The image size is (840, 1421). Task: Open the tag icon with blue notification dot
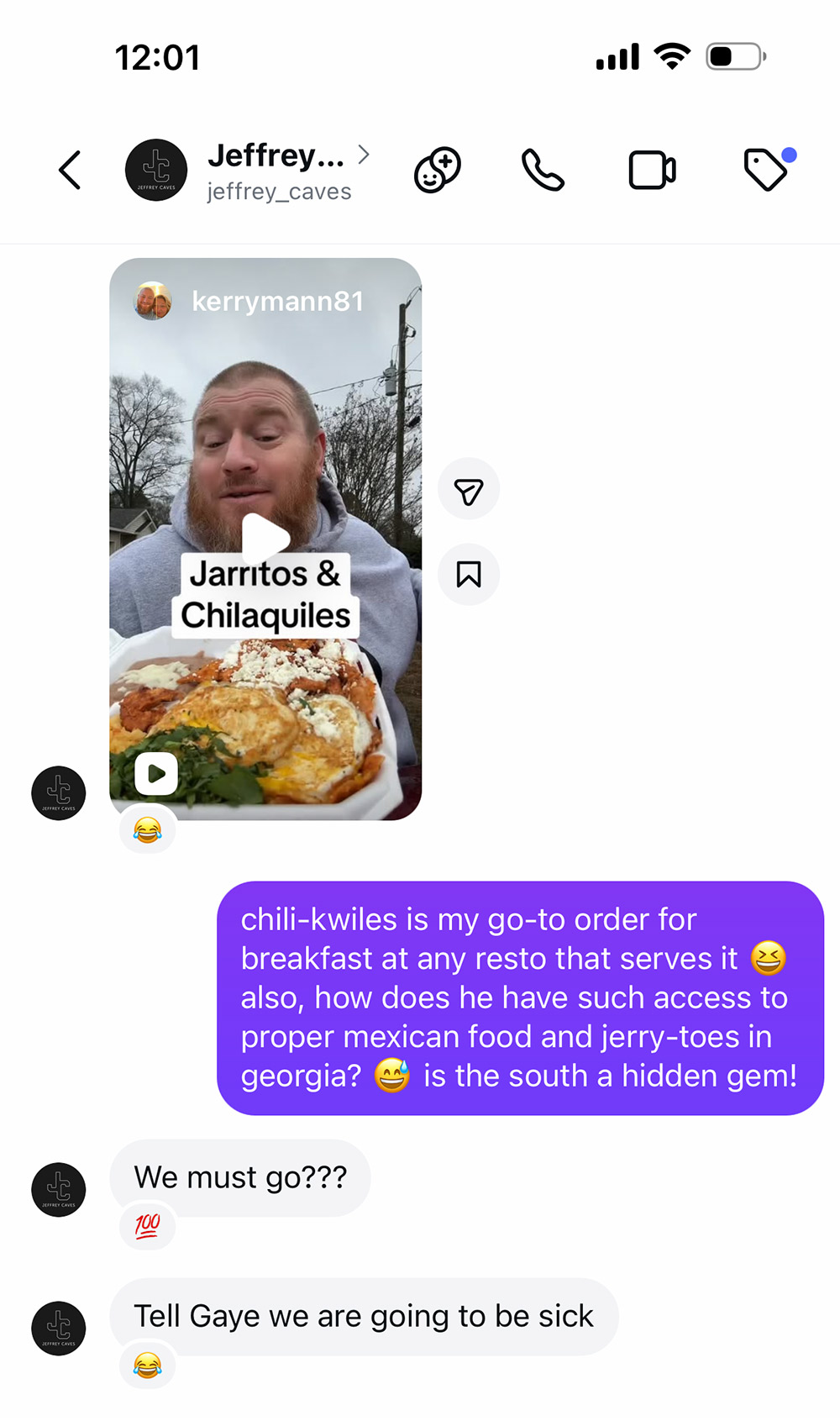click(766, 169)
